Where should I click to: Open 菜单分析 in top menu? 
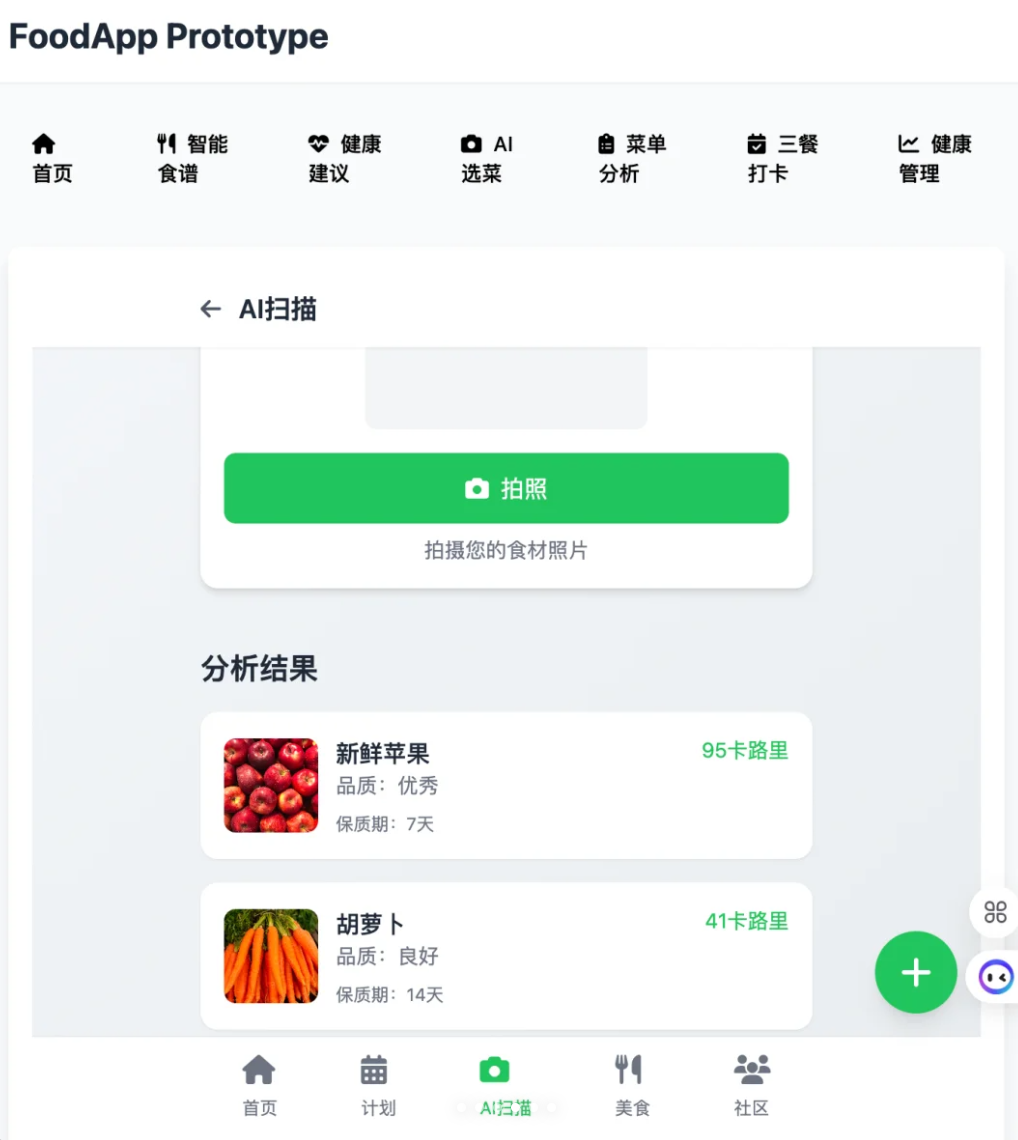coord(631,159)
